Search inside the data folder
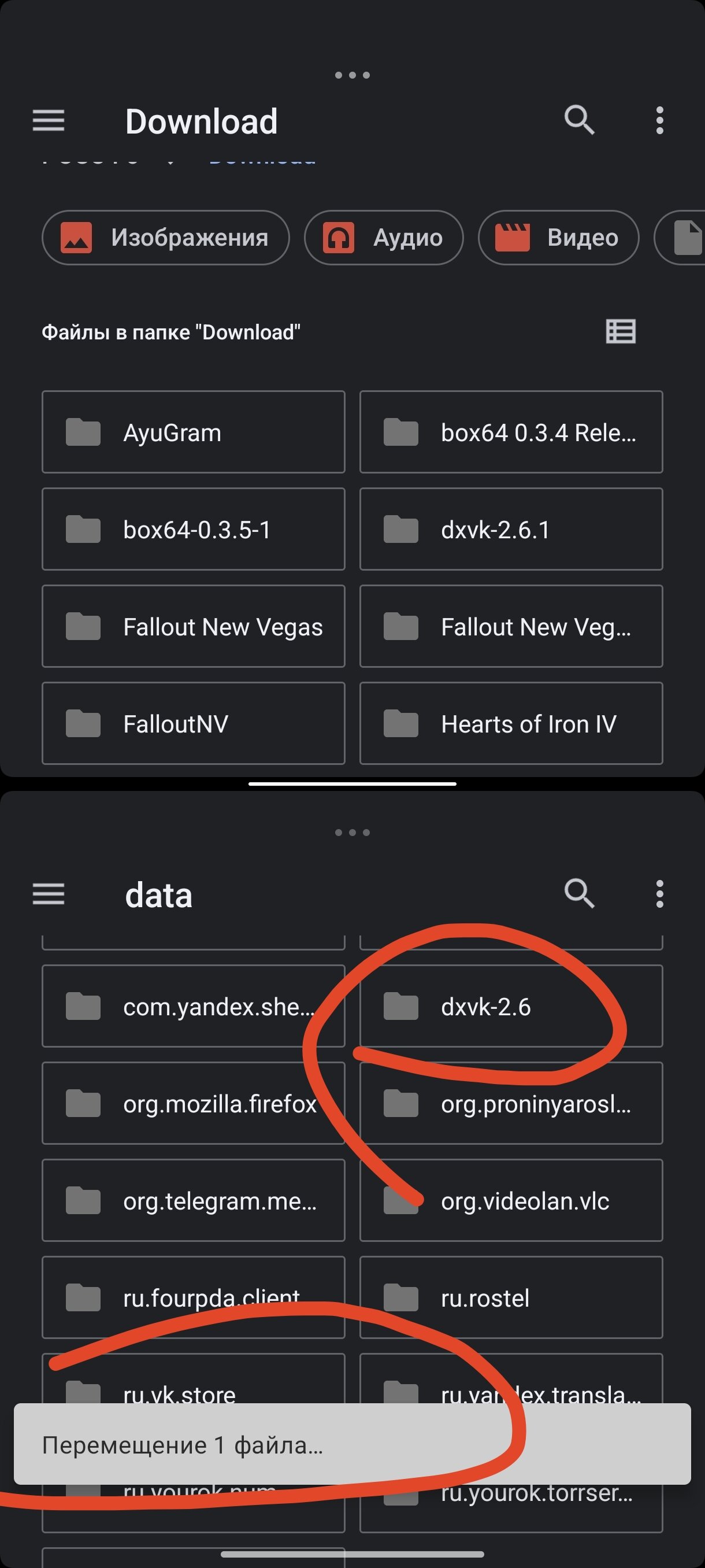This screenshot has height=1568, width=705. pos(578,894)
